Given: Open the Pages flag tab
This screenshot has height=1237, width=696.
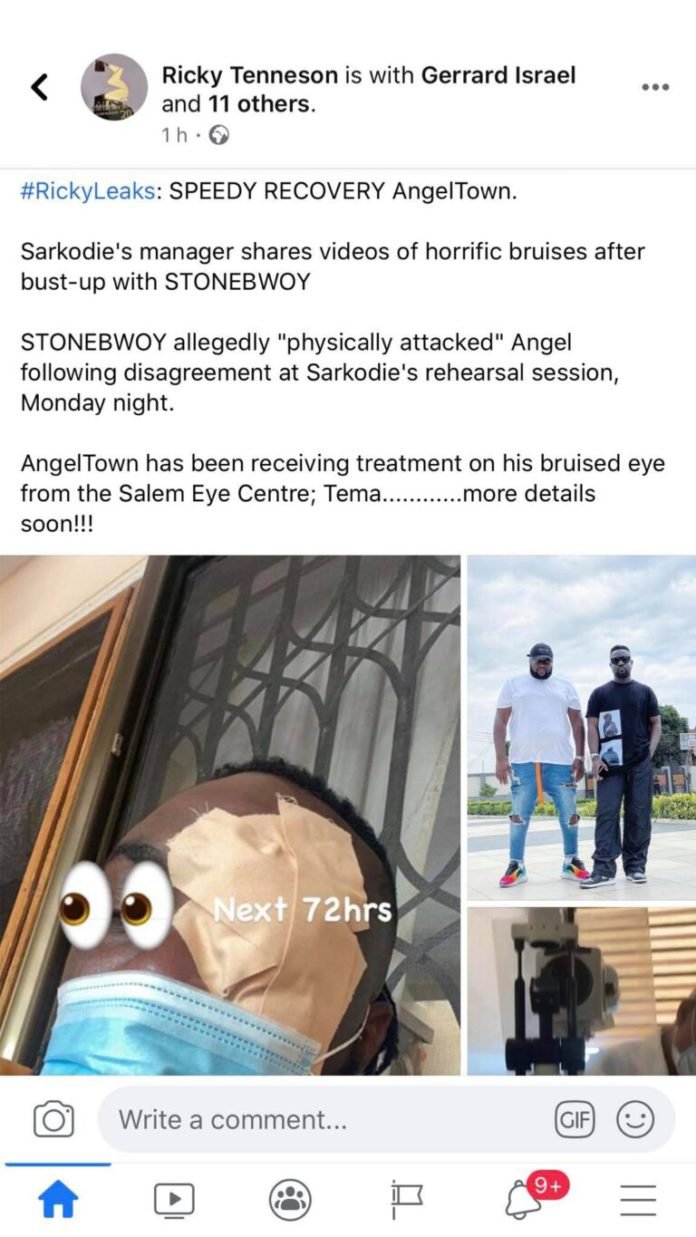Looking at the screenshot, I should 406,1199.
